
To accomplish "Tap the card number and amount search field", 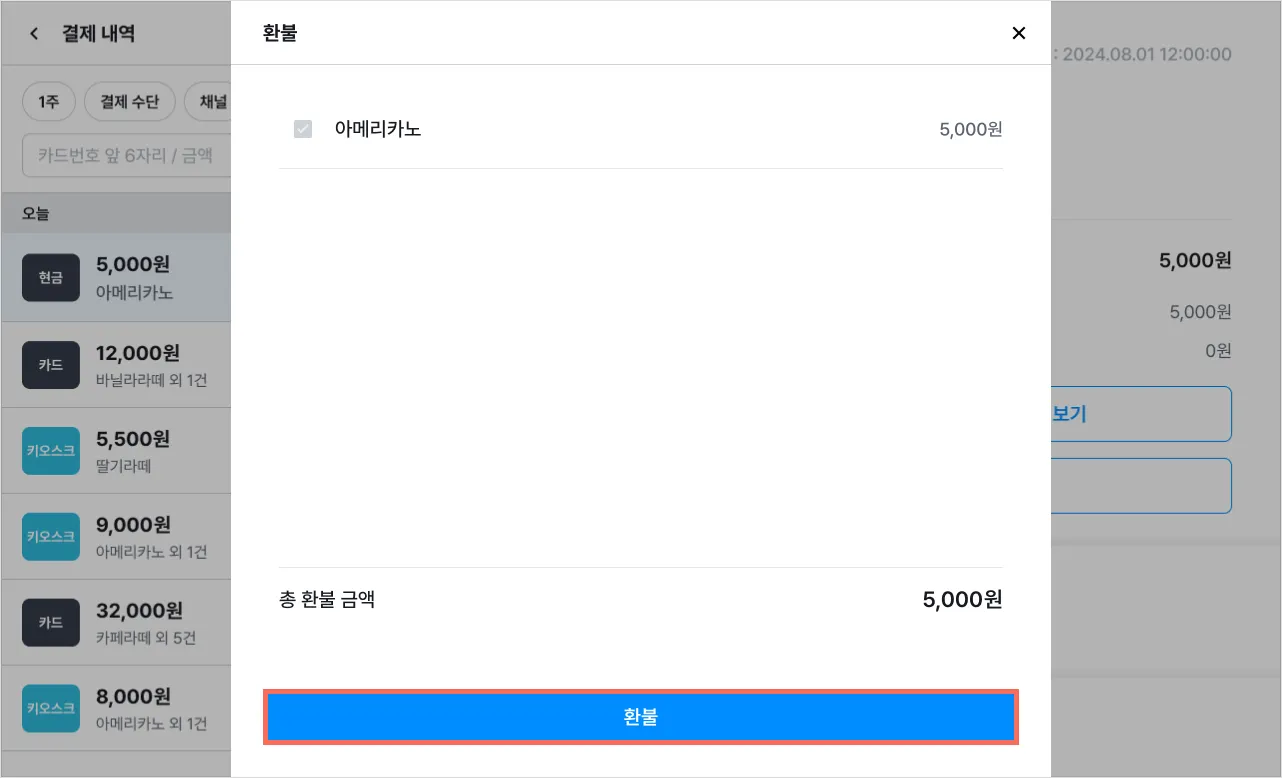I will pyautogui.click(x=126, y=156).
